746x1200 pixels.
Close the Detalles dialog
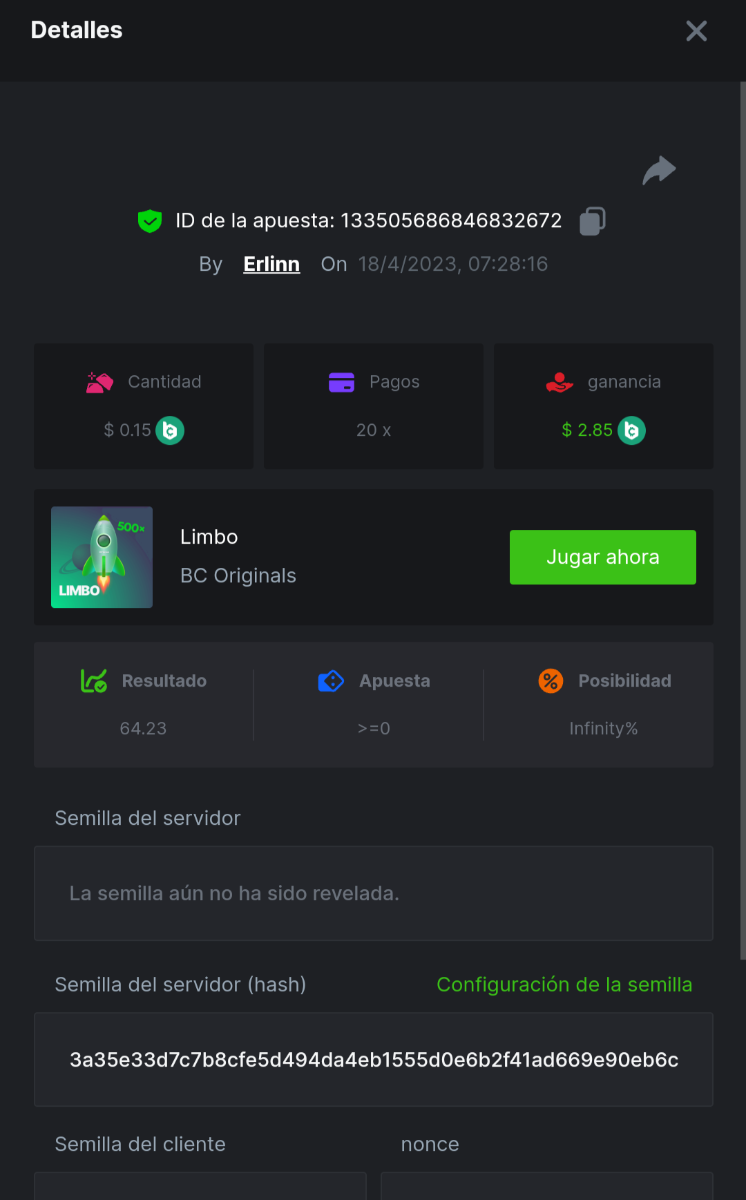click(x=696, y=31)
